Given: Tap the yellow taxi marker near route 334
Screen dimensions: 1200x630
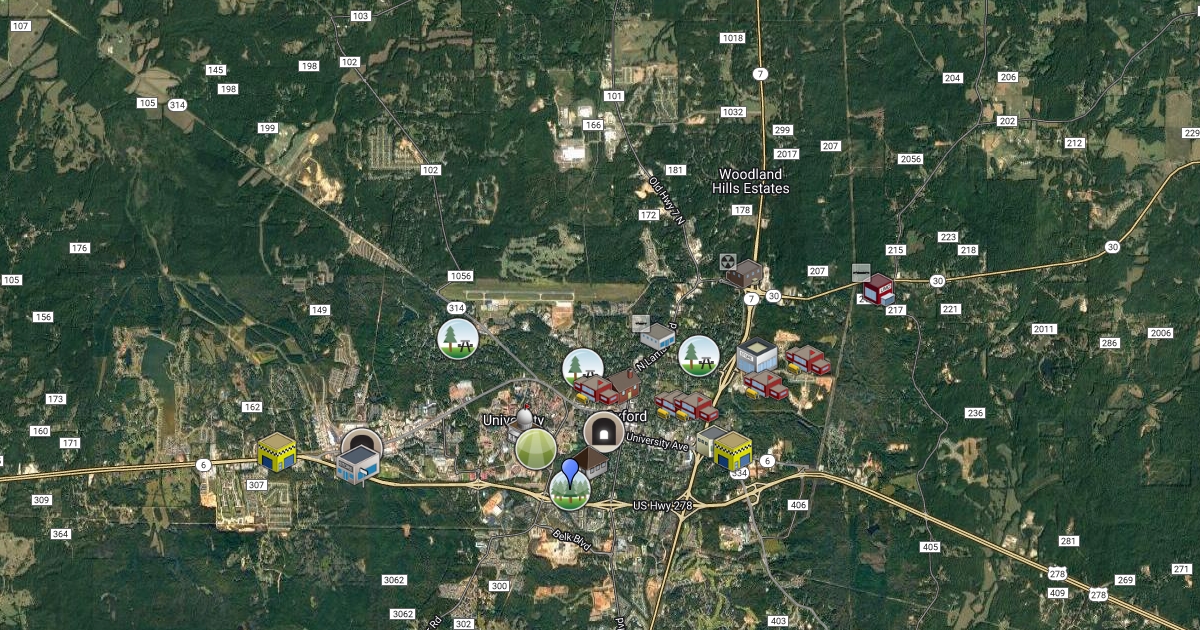Looking at the screenshot, I should (733, 449).
